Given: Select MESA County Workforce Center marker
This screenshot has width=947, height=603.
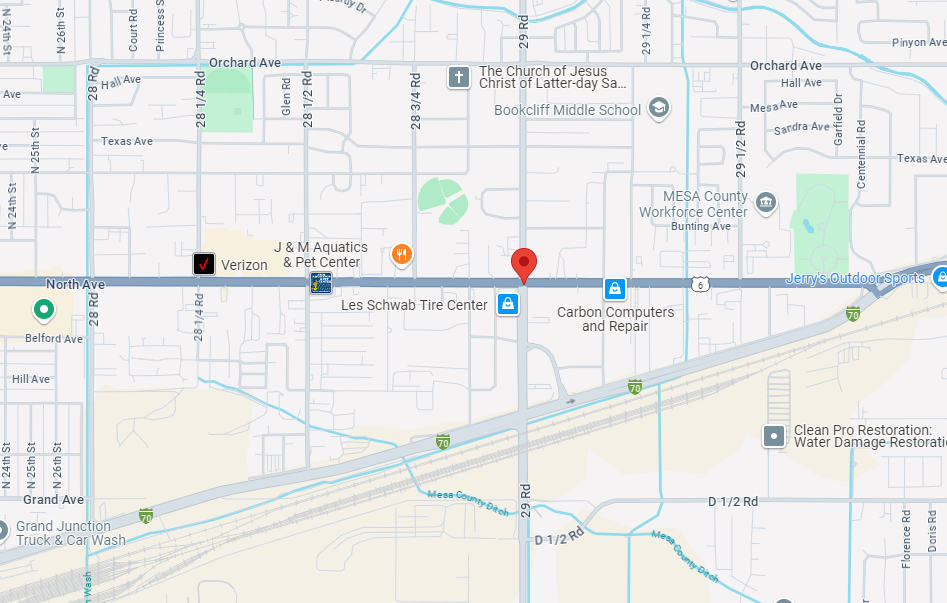Looking at the screenshot, I should point(766,203).
